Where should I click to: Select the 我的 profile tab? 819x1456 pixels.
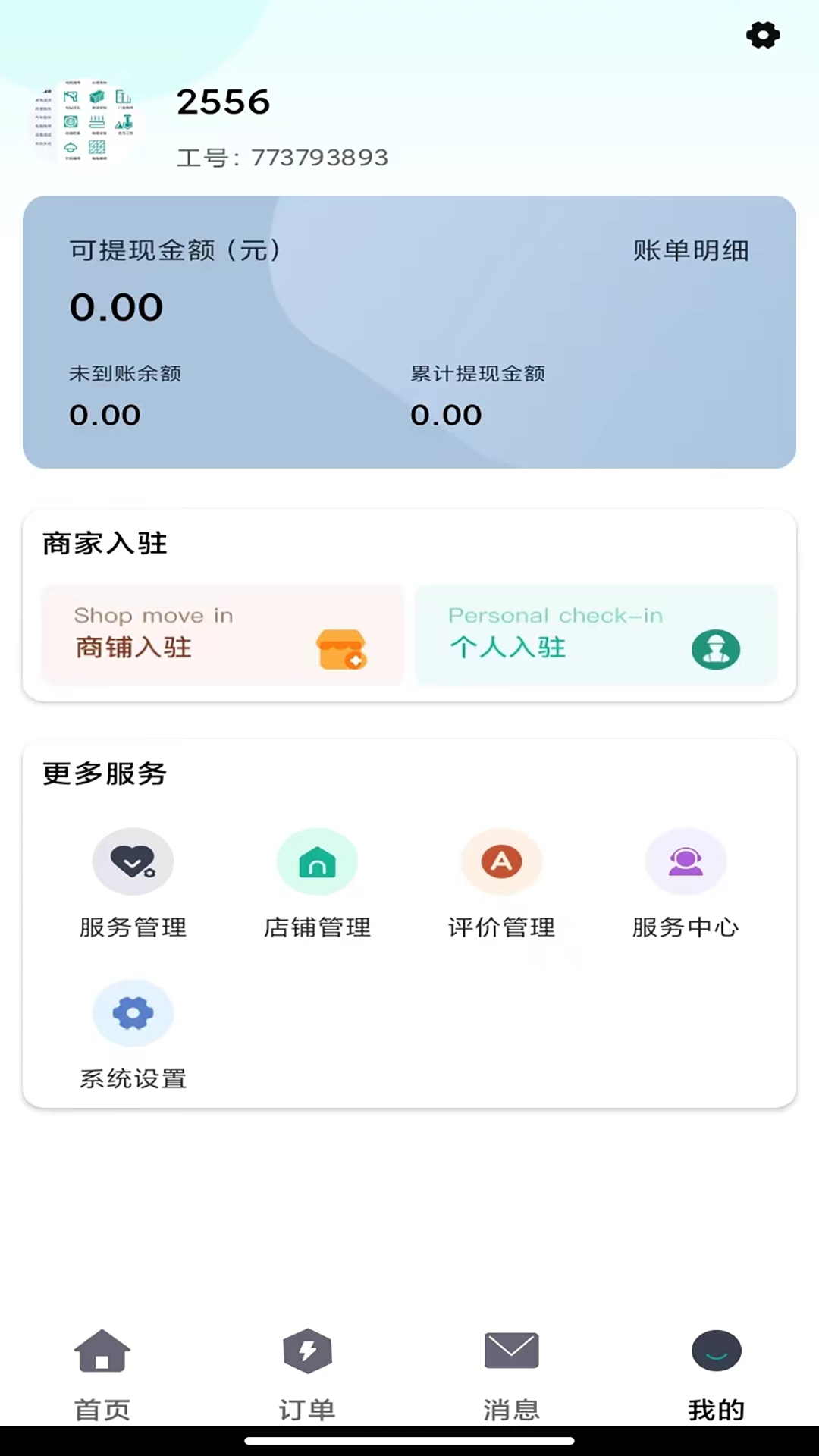(717, 1374)
